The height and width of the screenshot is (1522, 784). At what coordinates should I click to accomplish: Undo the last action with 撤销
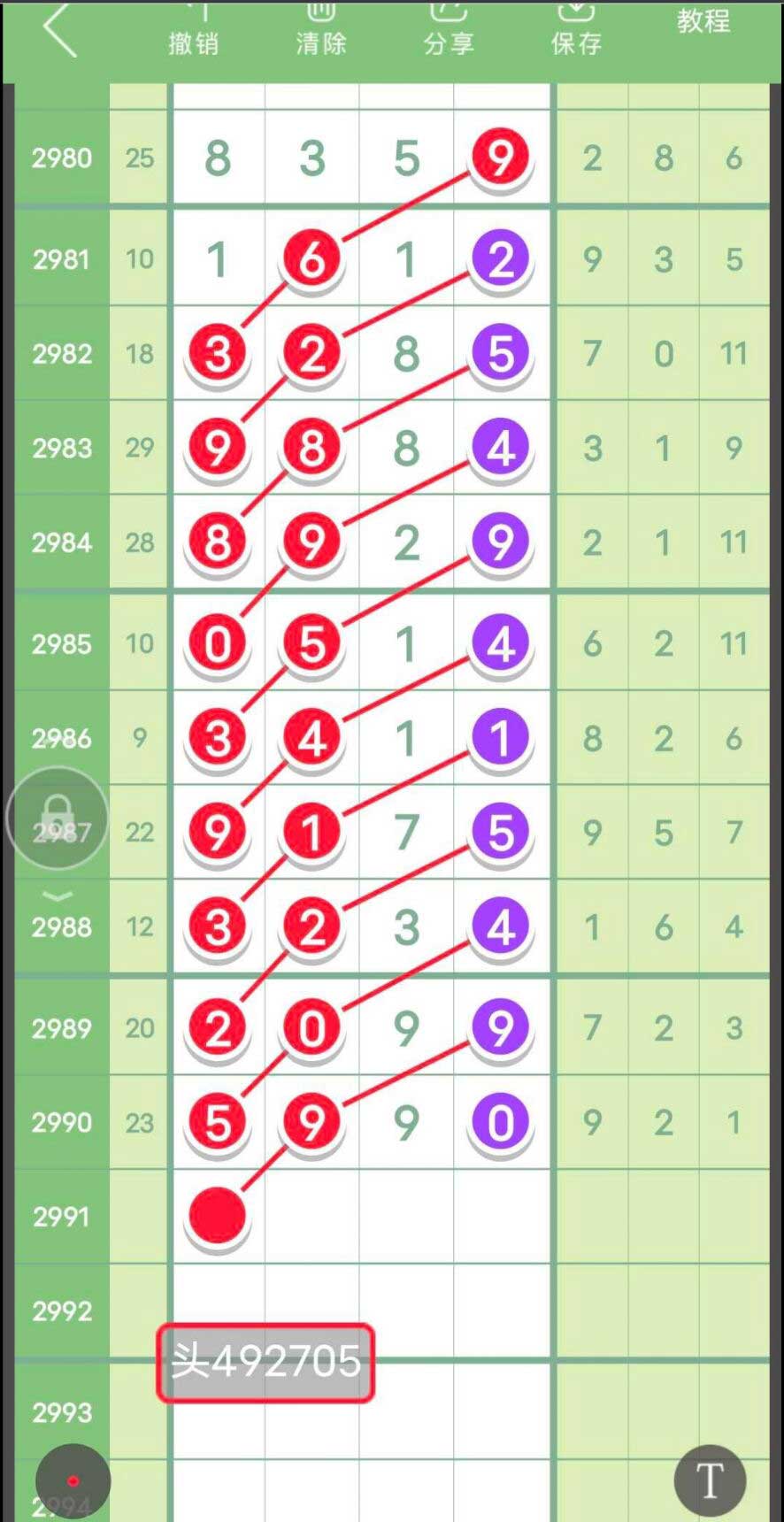(x=194, y=32)
